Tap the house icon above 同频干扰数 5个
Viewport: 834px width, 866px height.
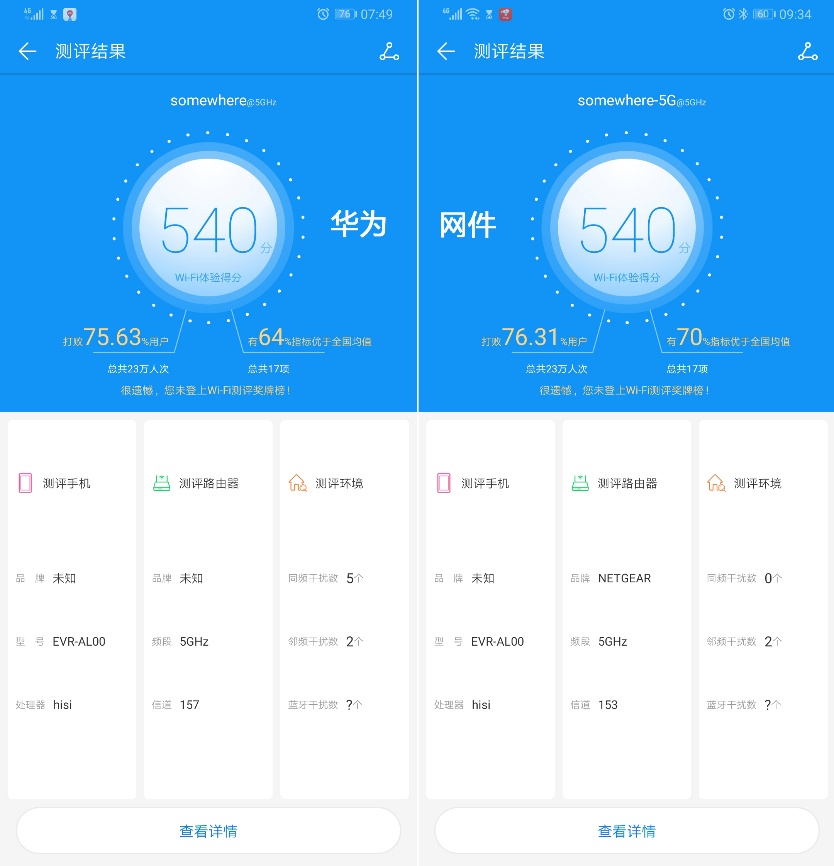point(297,482)
